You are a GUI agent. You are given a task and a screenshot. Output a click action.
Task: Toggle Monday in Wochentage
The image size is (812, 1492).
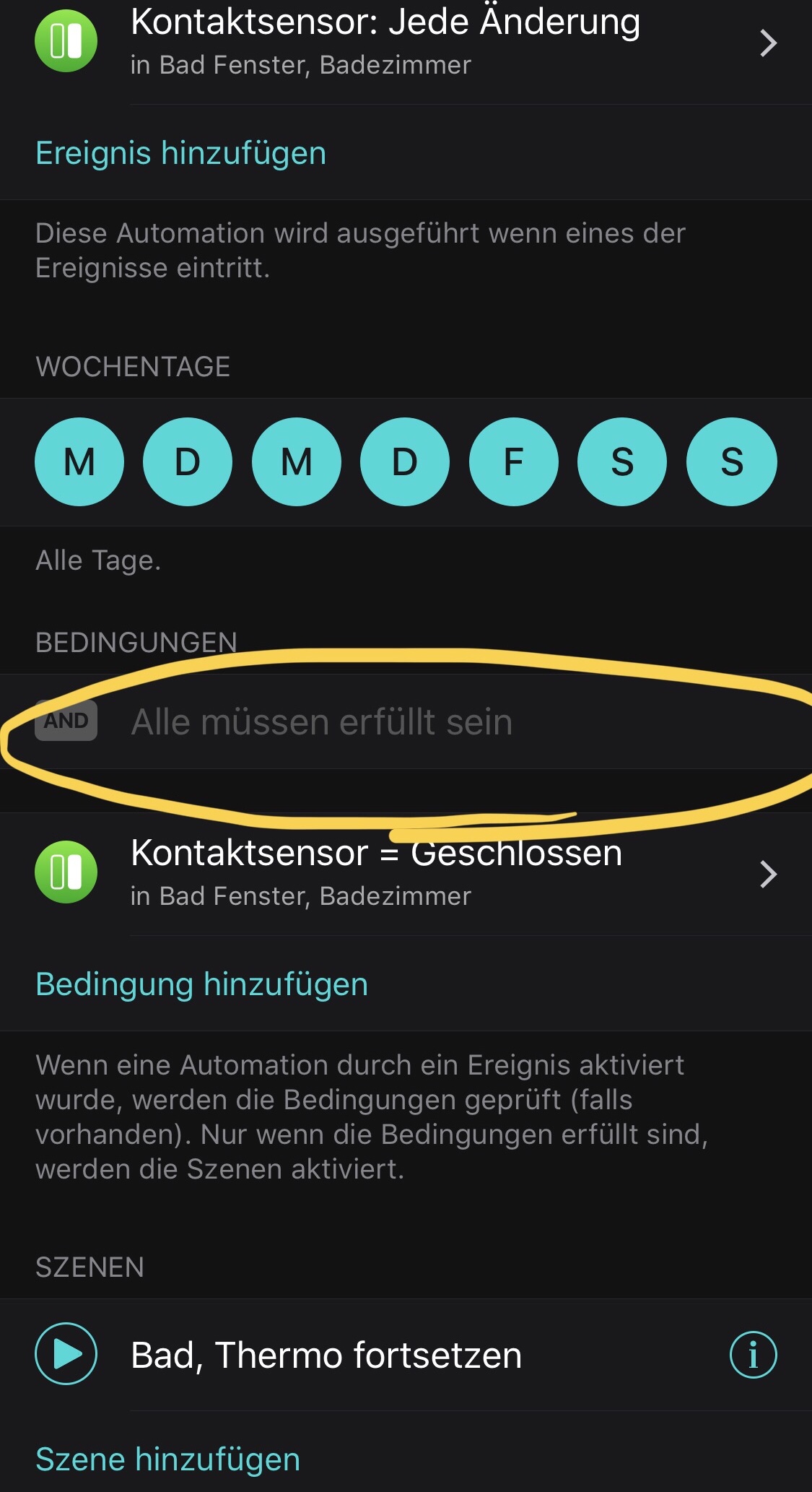(79, 462)
